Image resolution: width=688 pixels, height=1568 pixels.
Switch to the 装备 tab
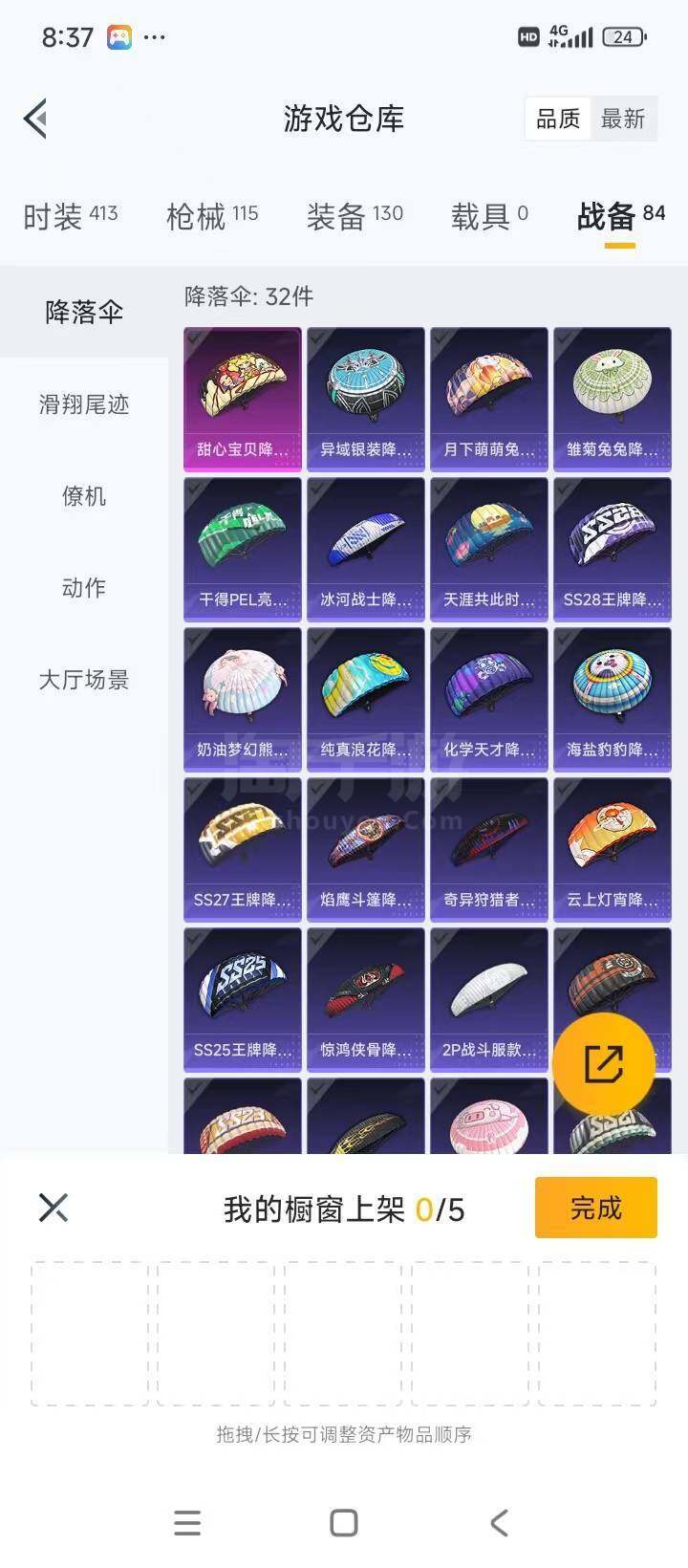tap(355, 216)
